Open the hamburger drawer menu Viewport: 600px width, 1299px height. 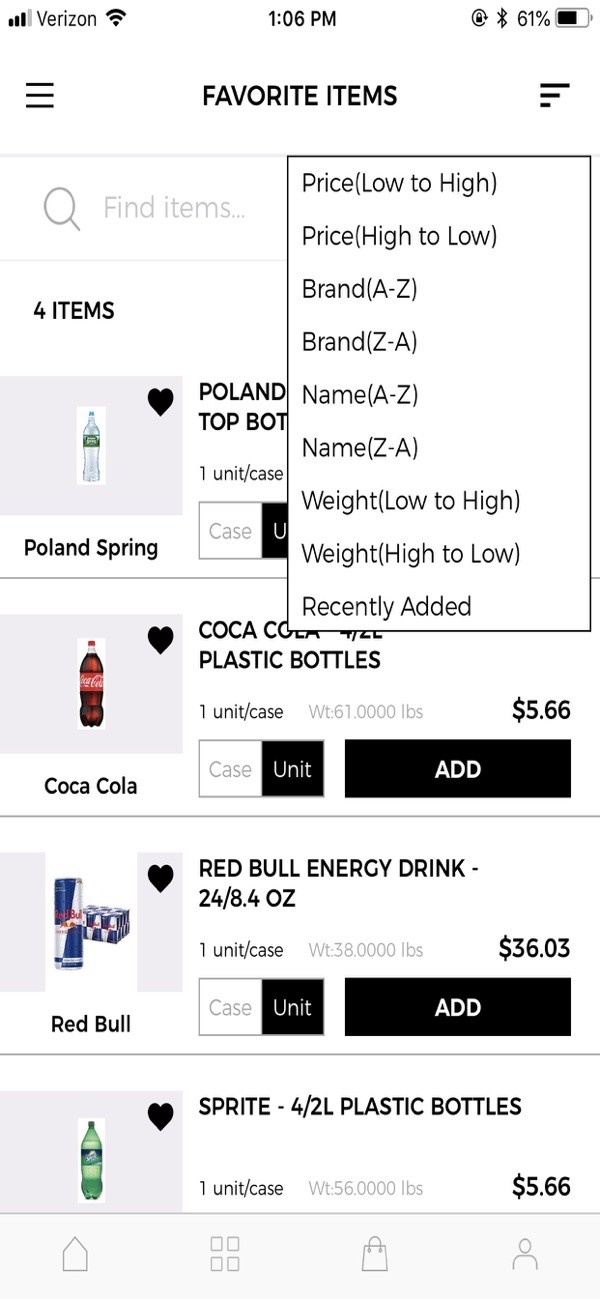(40, 96)
